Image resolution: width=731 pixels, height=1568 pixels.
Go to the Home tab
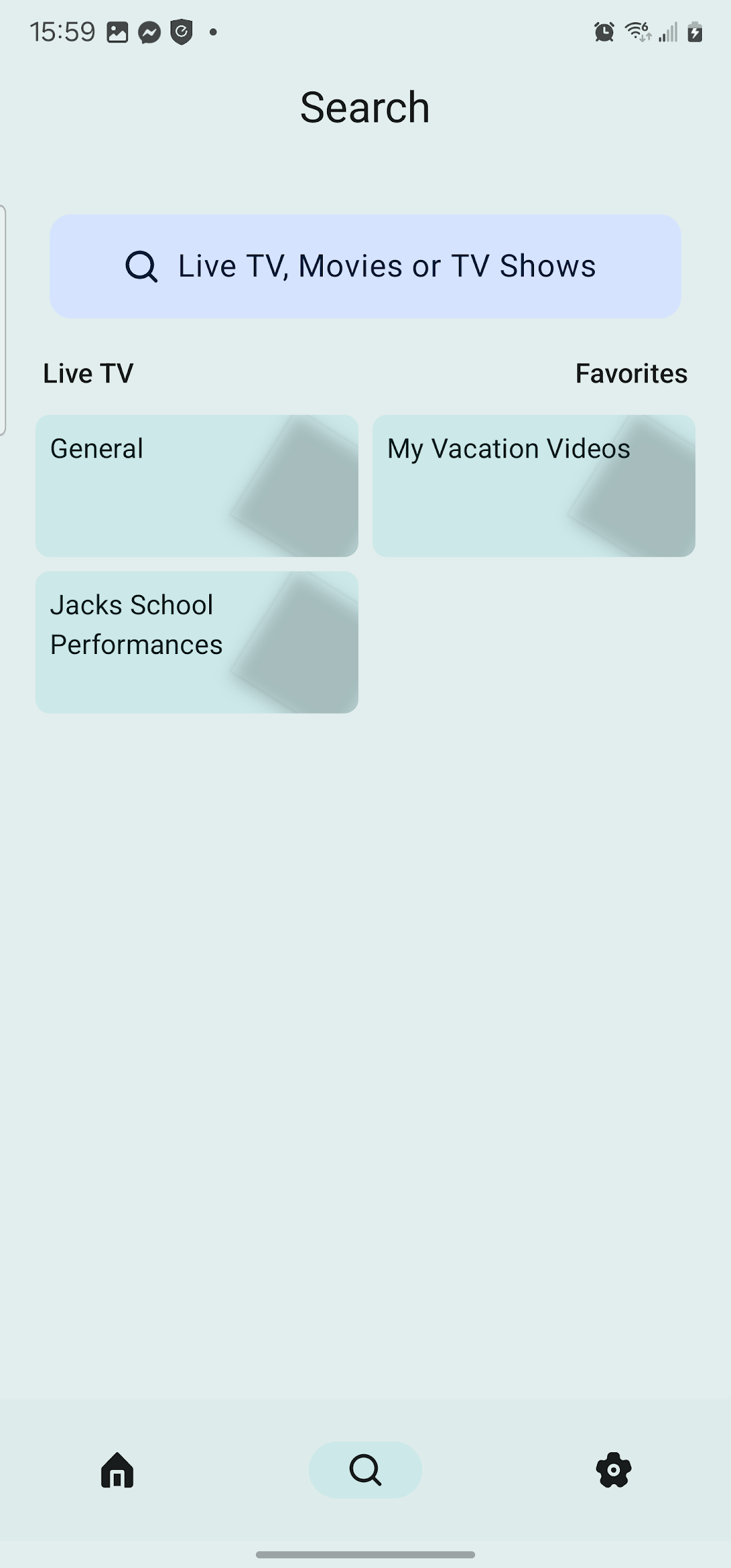pos(117,1470)
